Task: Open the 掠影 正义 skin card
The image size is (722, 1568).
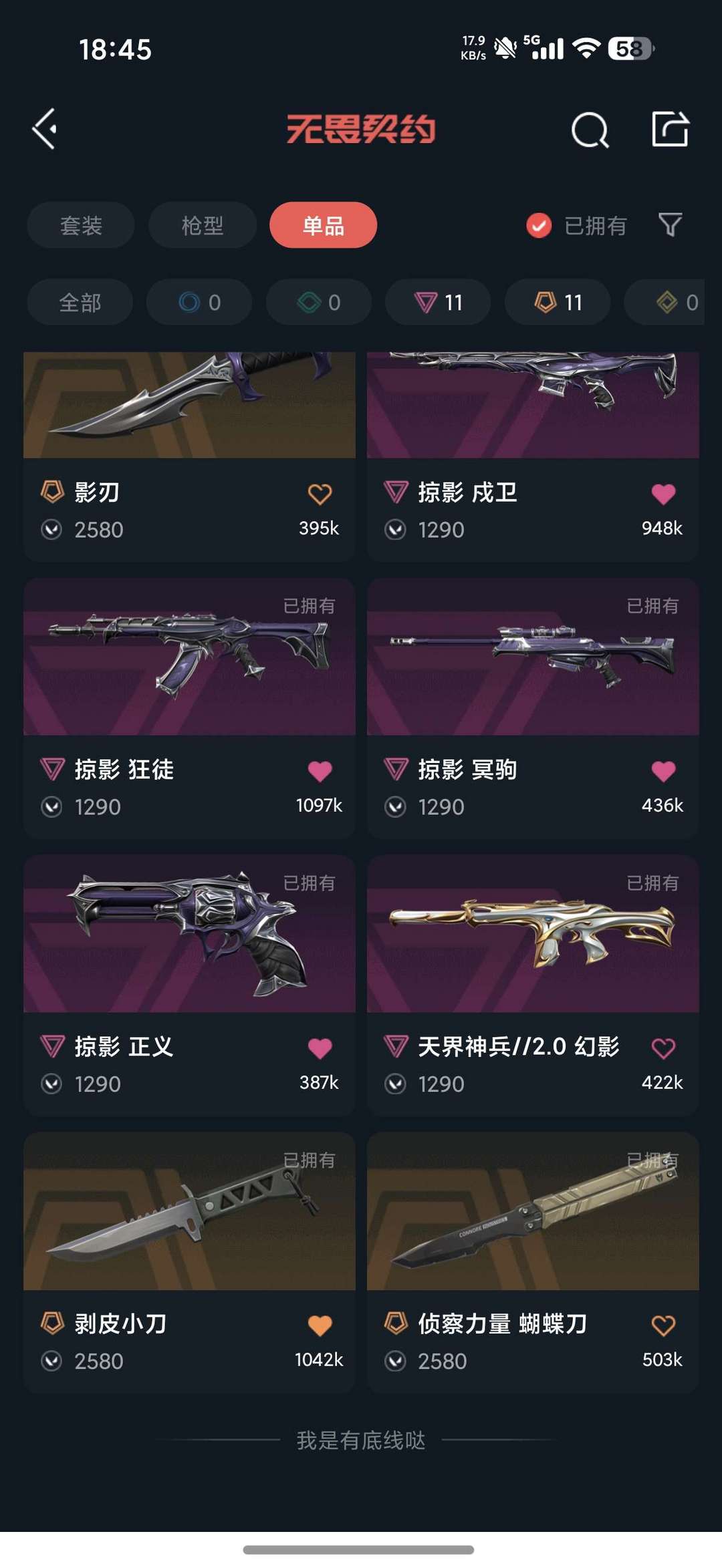Action: (x=189, y=985)
